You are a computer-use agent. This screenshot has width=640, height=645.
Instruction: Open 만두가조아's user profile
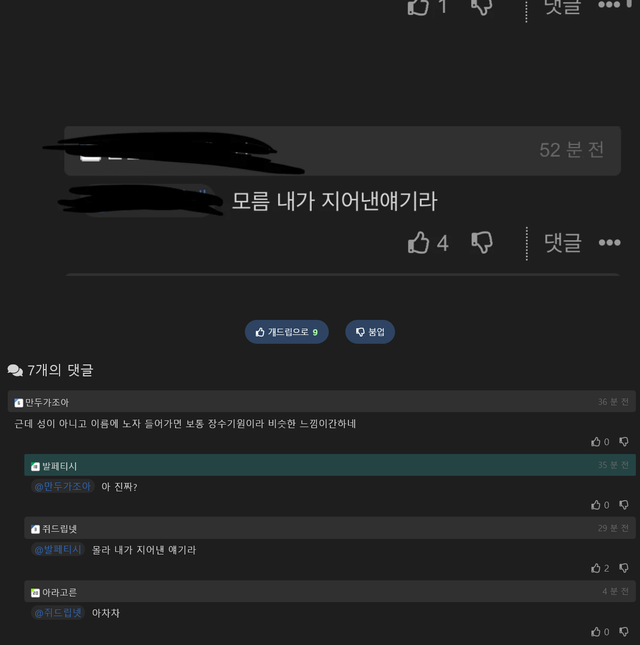47,402
